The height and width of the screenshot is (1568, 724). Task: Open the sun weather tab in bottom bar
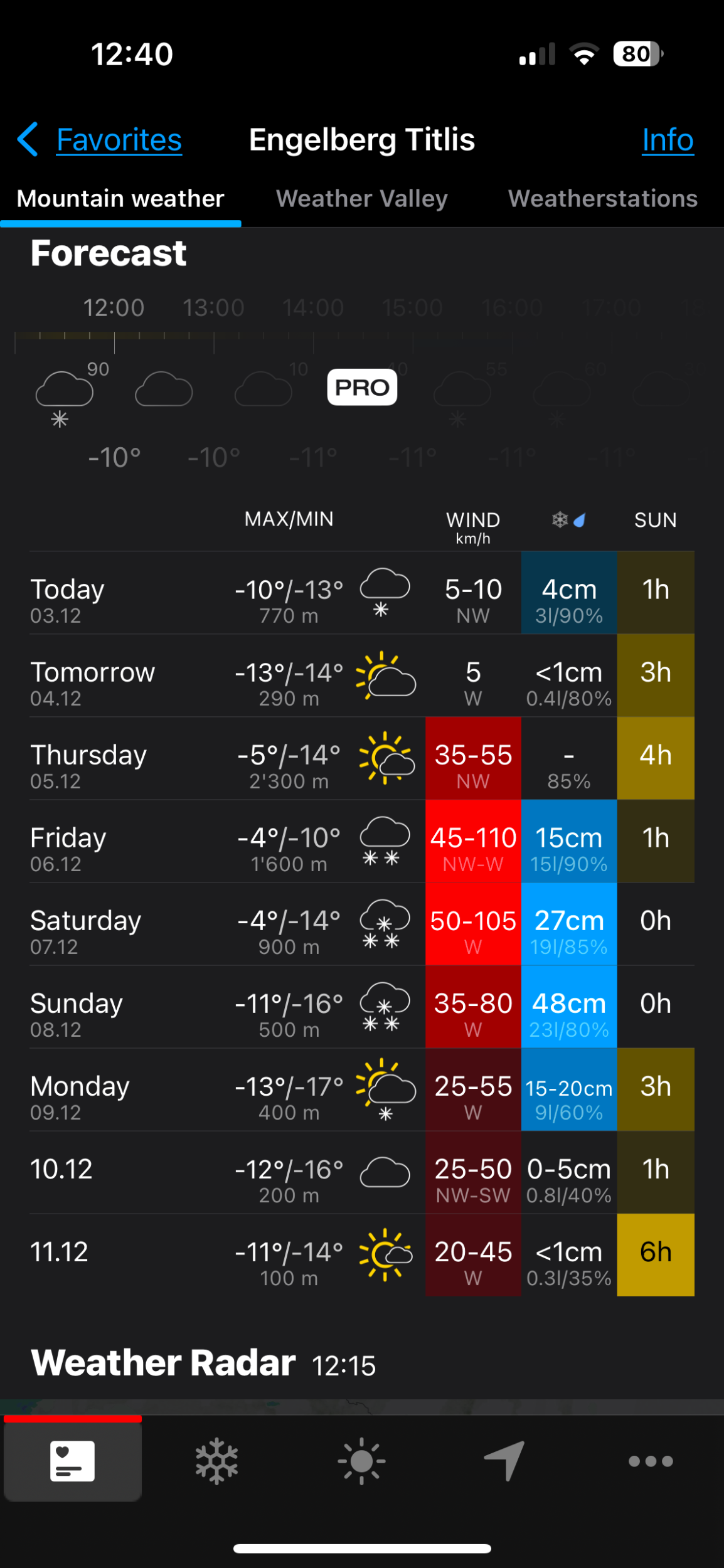(362, 1461)
